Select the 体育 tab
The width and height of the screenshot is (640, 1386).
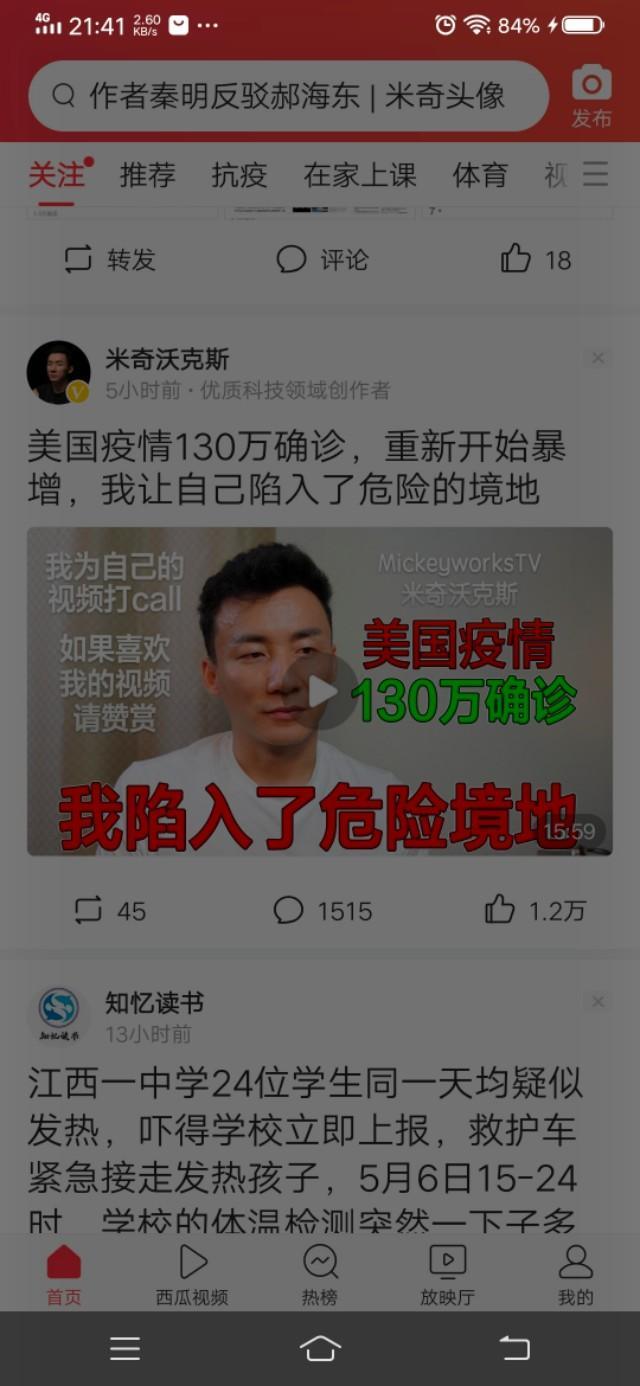[x=480, y=175]
